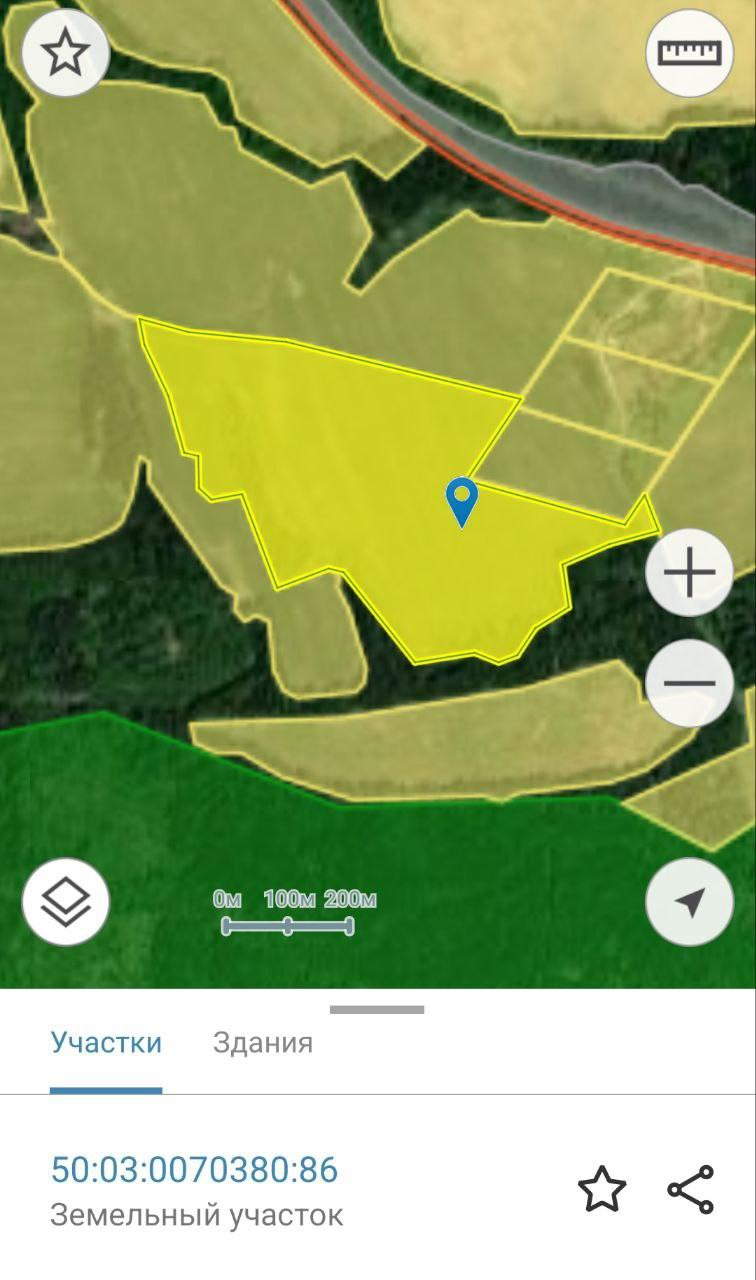Switch to the Участки tab
756x1280 pixels.
pyautogui.click(x=106, y=1043)
